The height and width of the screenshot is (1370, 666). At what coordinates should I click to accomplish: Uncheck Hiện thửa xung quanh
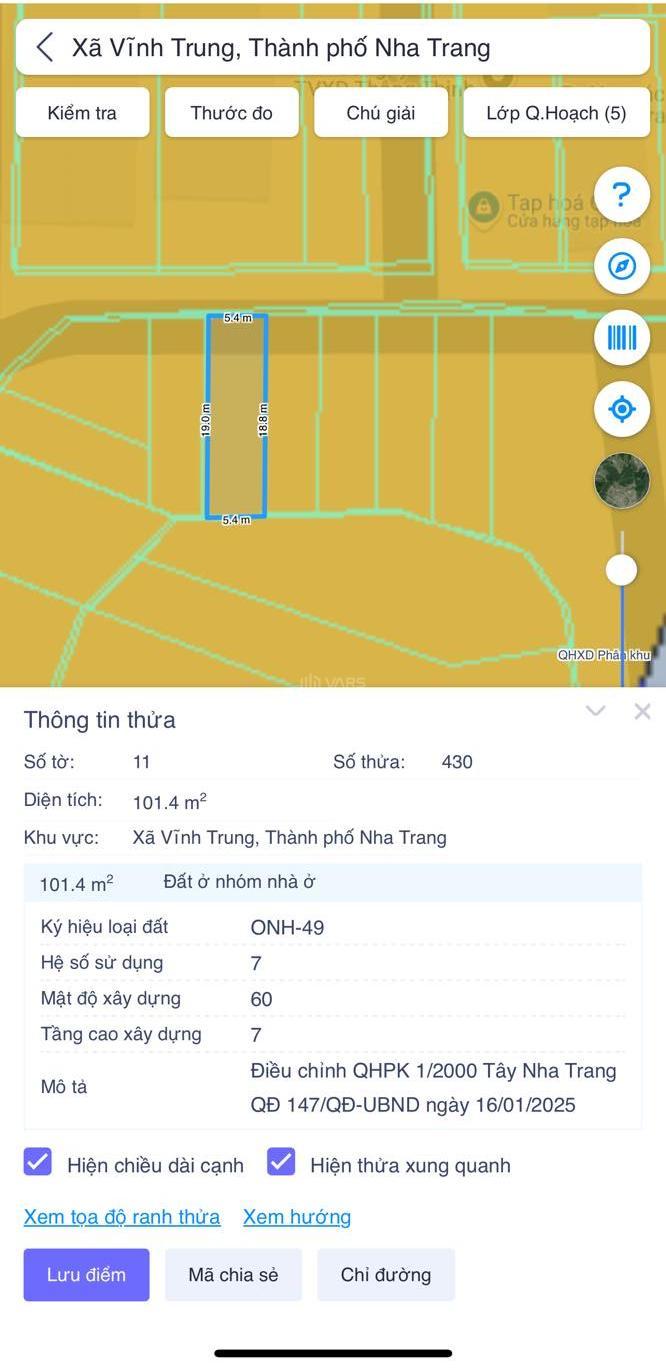point(281,1162)
